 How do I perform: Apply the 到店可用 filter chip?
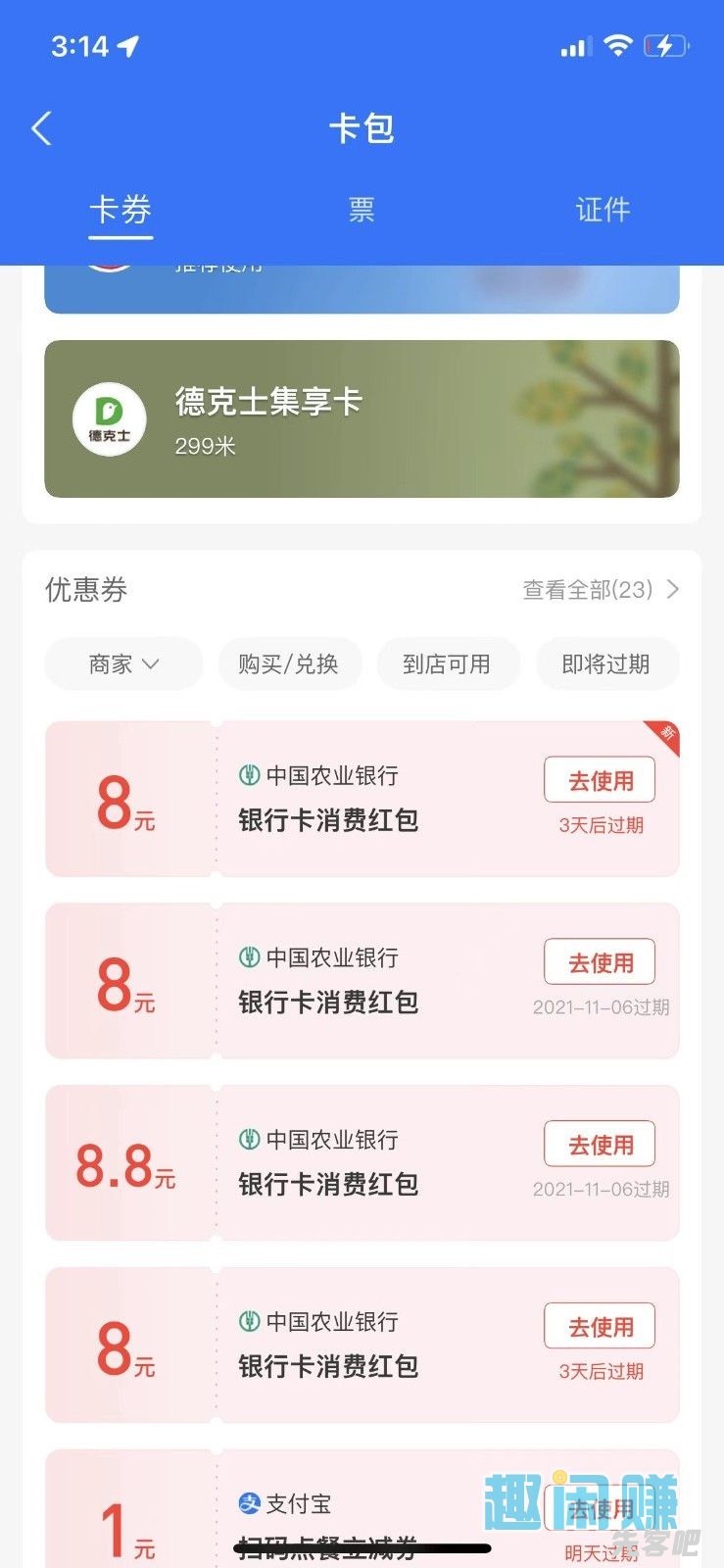coord(447,664)
